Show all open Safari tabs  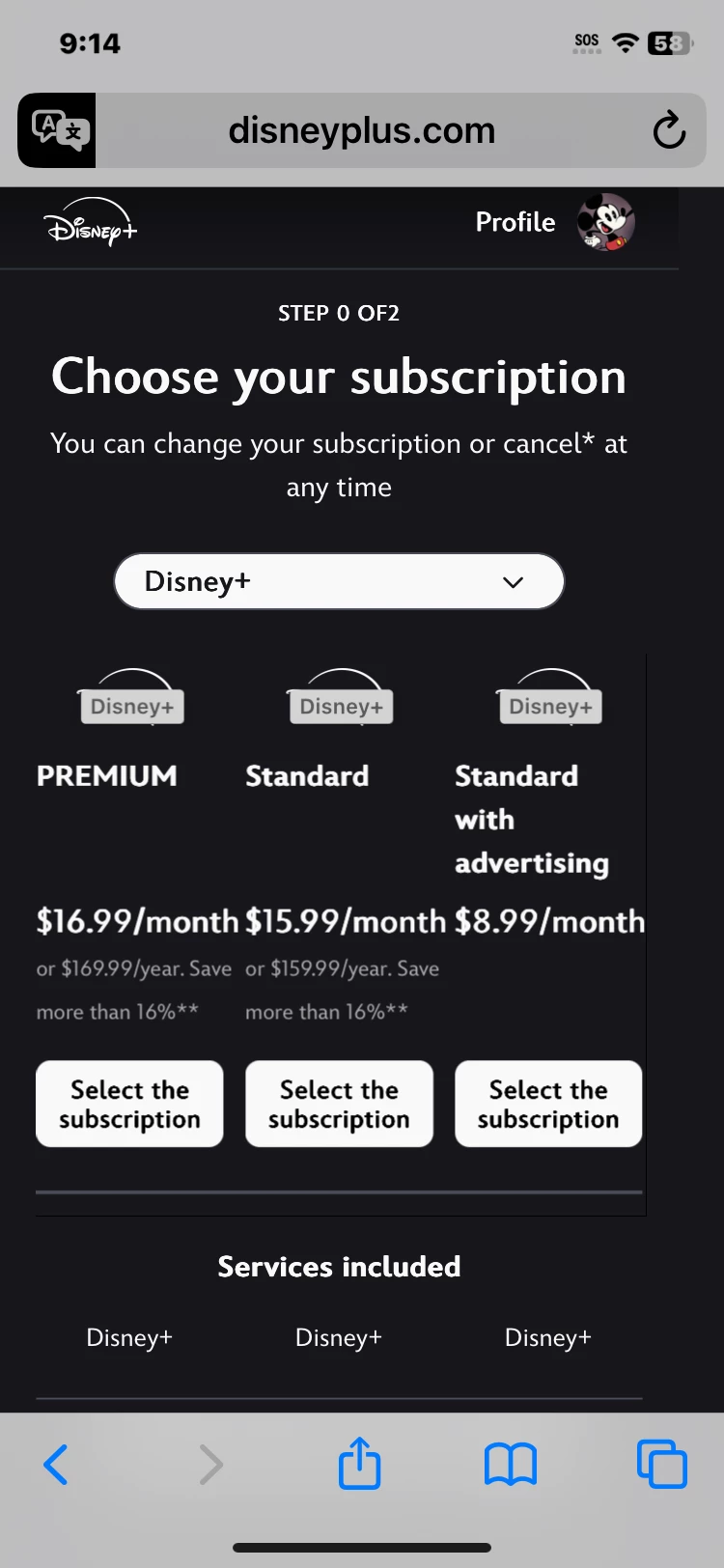coord(661,1465)
